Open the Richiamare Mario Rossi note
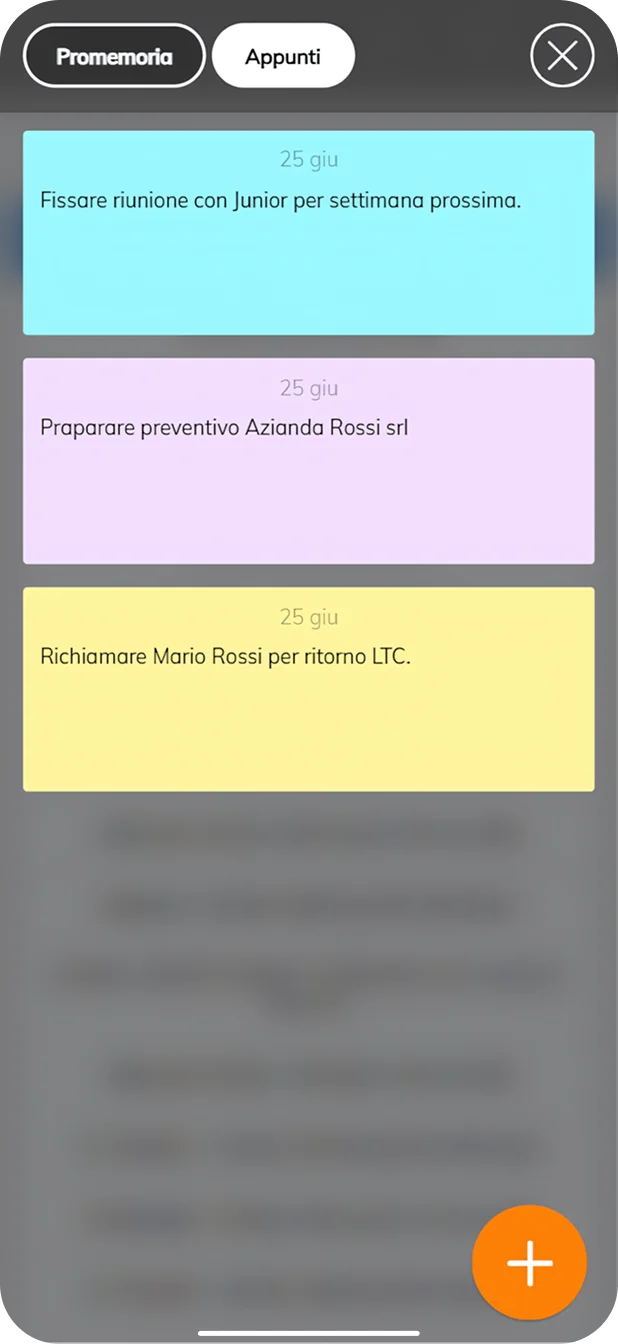This screenshot has width=618, height=1344. [308, 689]
